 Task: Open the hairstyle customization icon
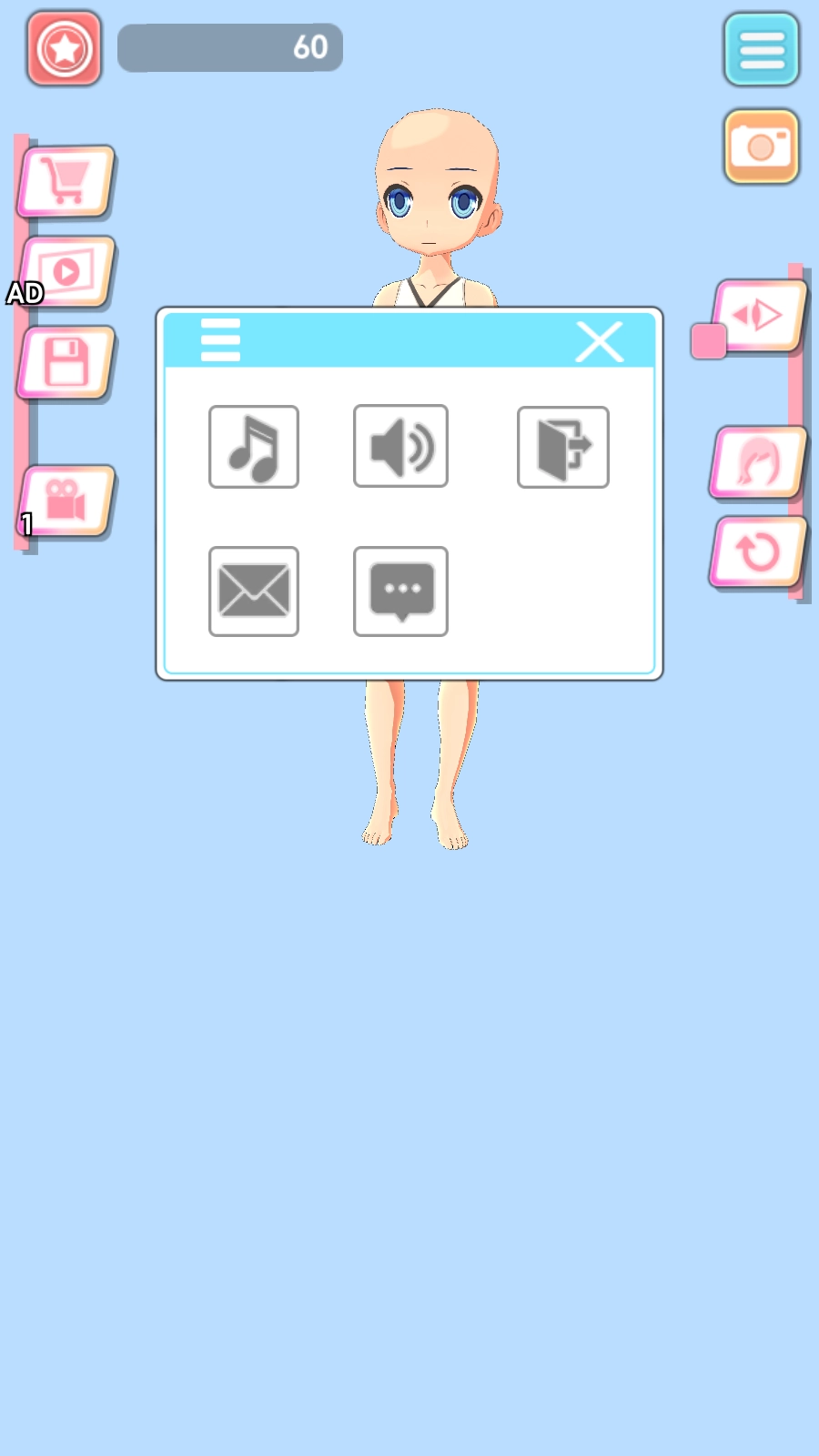pos(756,462)
